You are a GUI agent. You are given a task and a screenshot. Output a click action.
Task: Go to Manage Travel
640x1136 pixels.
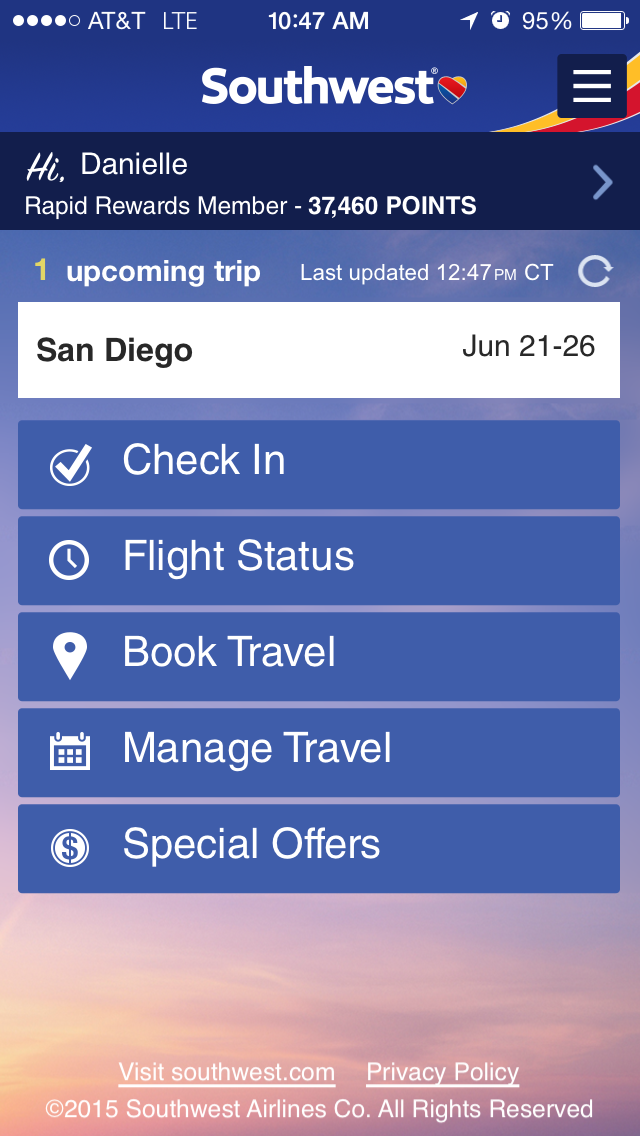(x=319, y=752)
